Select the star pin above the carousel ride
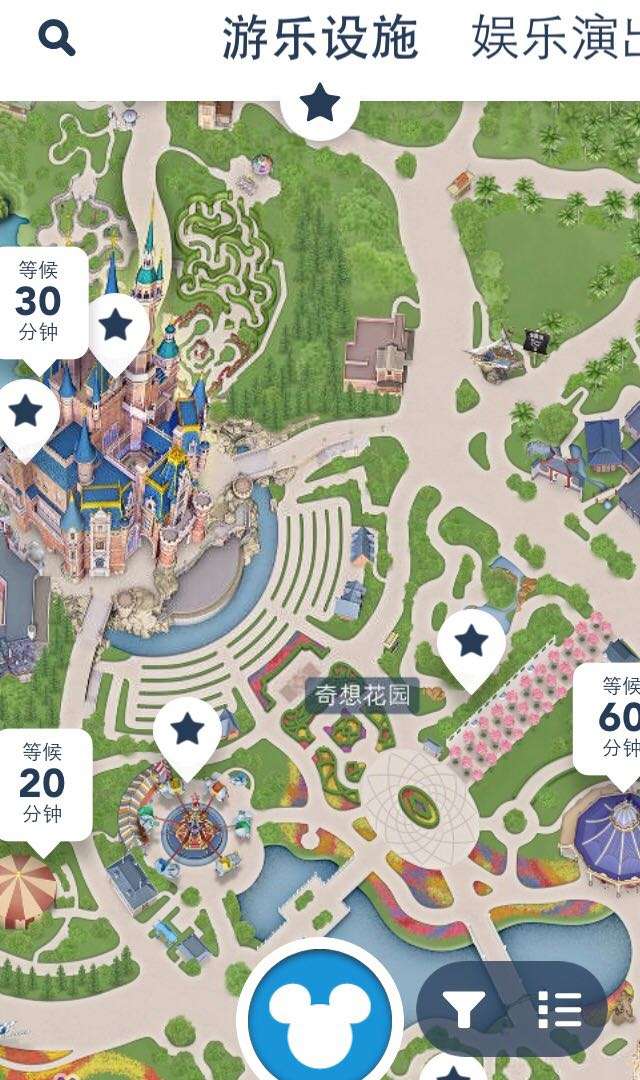The width and height of the screenshot is (640, 1080). (x=187, y=730)
